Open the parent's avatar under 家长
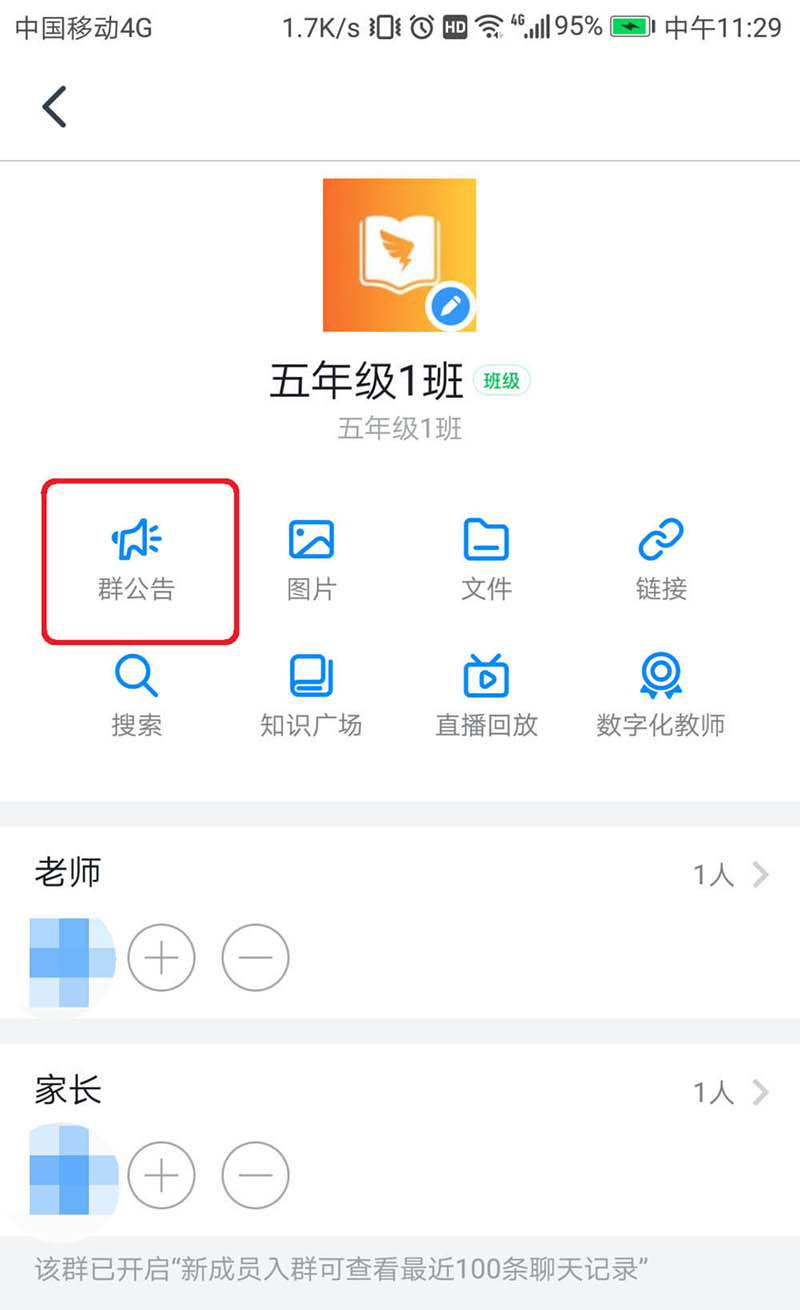 coord(70,1175)
